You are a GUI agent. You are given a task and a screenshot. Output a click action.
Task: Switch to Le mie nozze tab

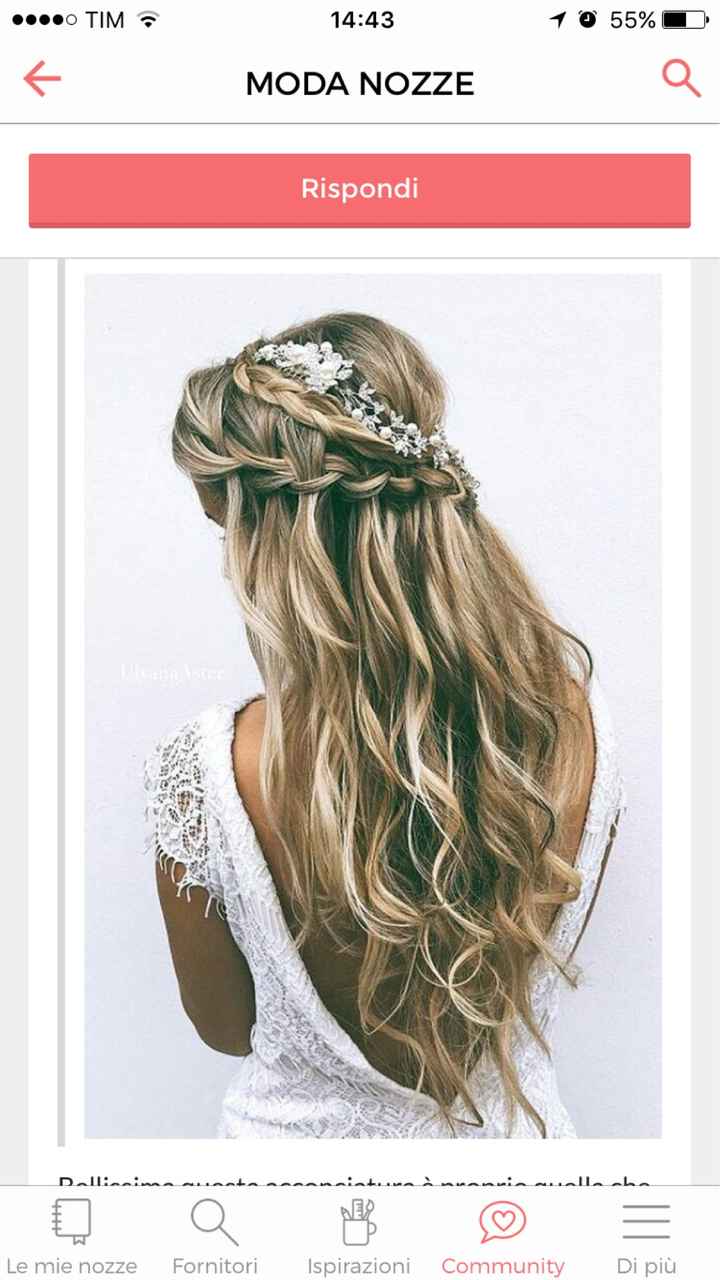[x=71, y=1236]
